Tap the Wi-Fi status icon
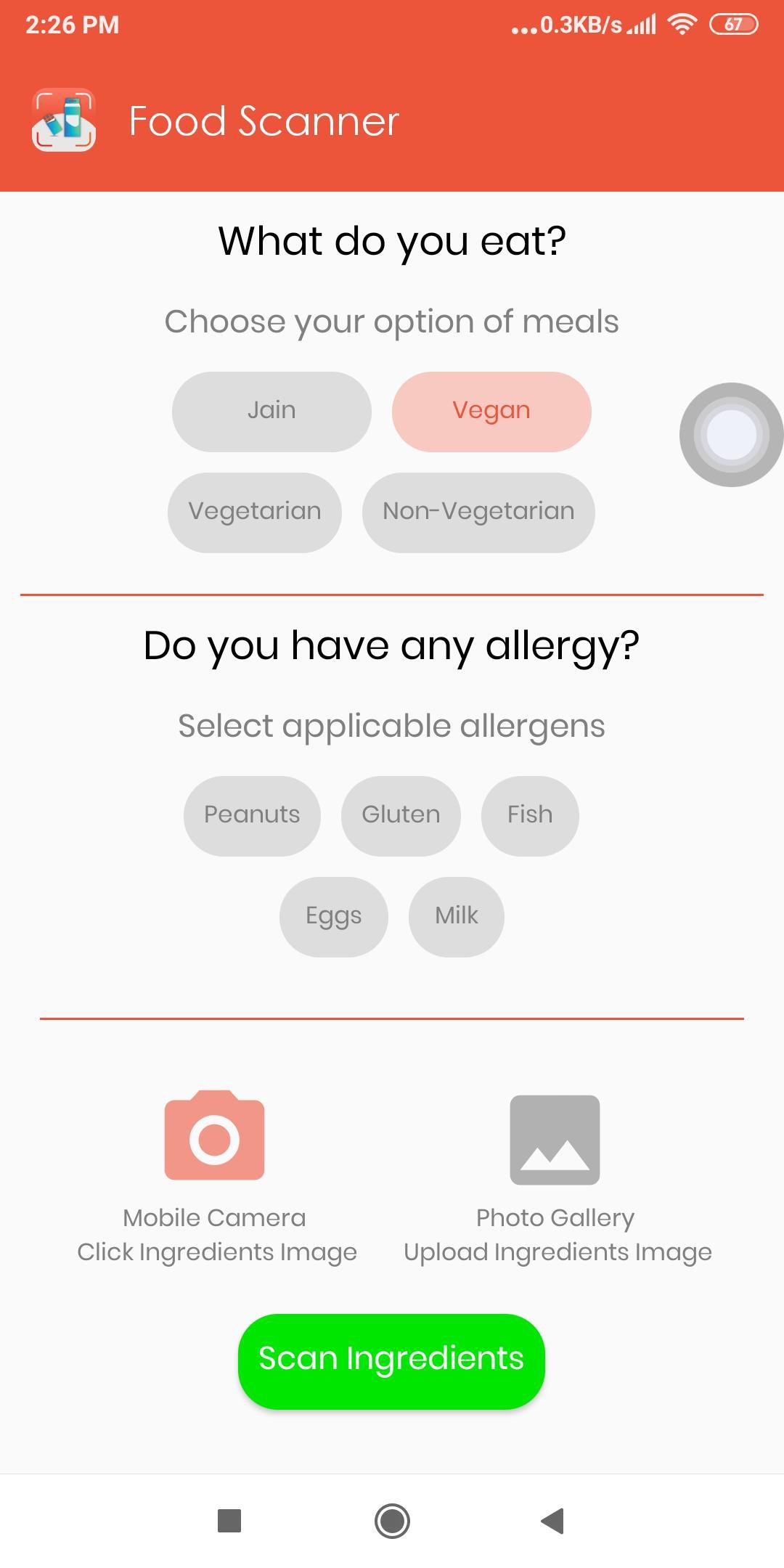The image size is (784, 1568). click(681, 24)
